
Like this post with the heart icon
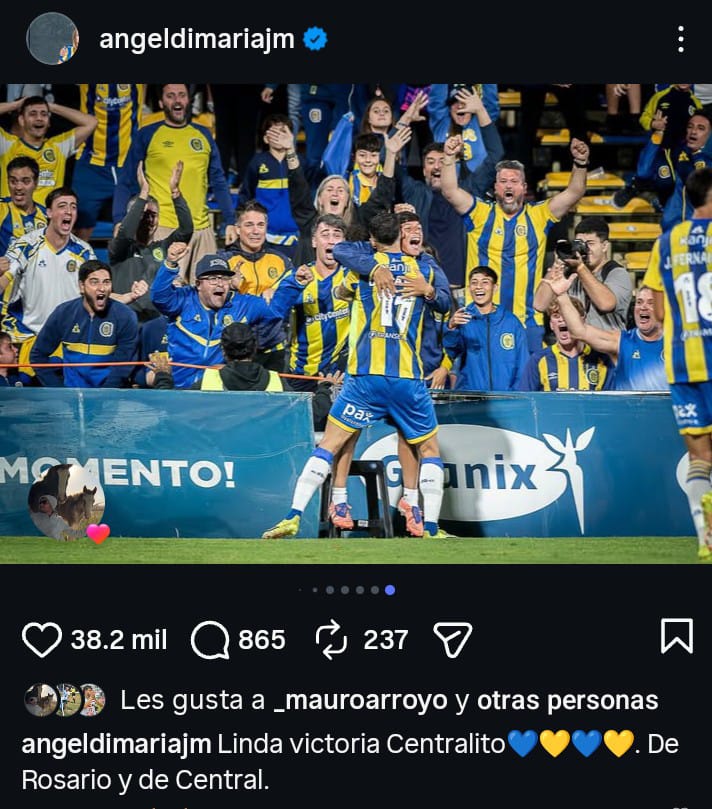point(41,639)
